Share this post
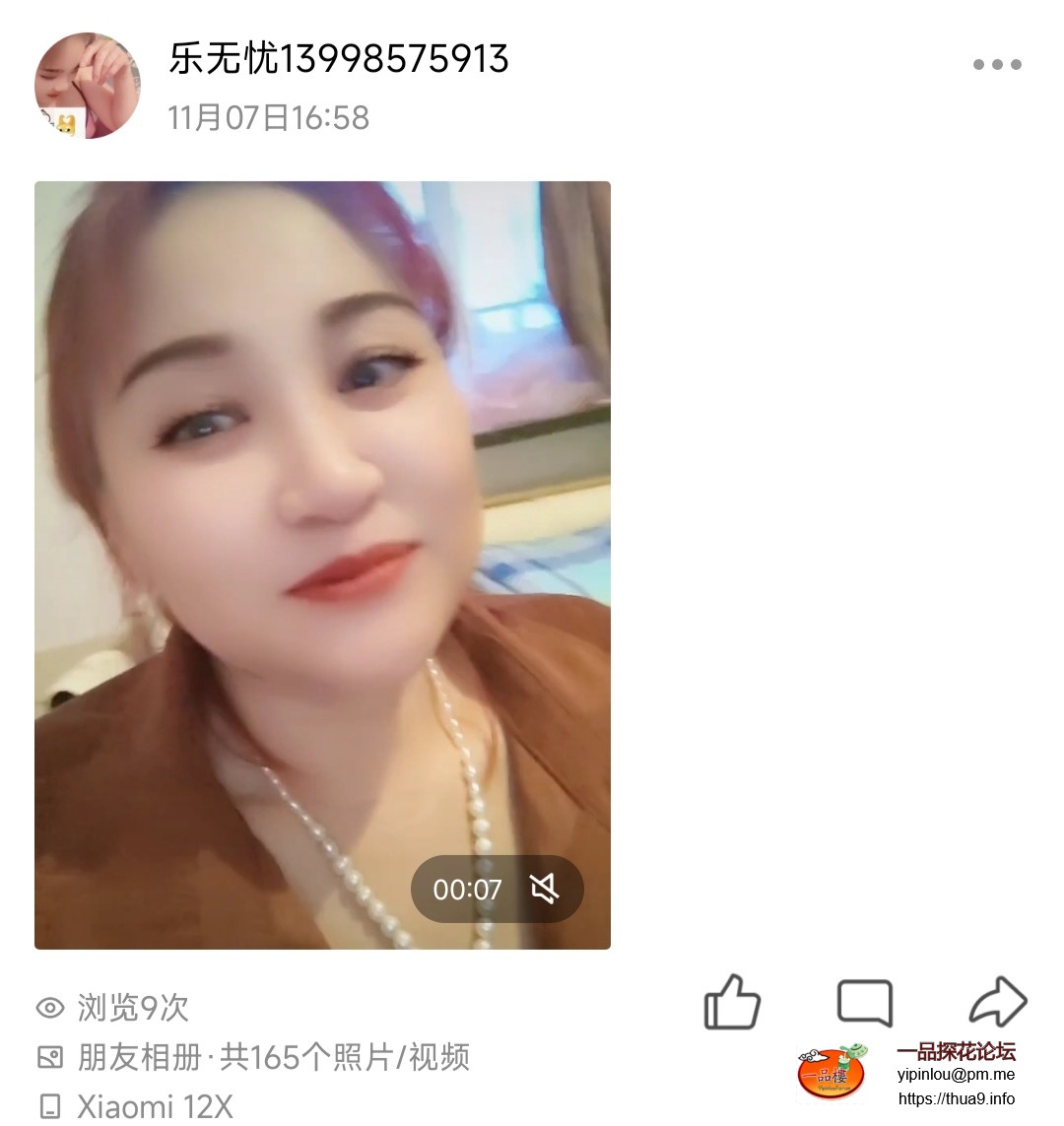Viewport: 1064px width, 1126px height. (998, 1003)
